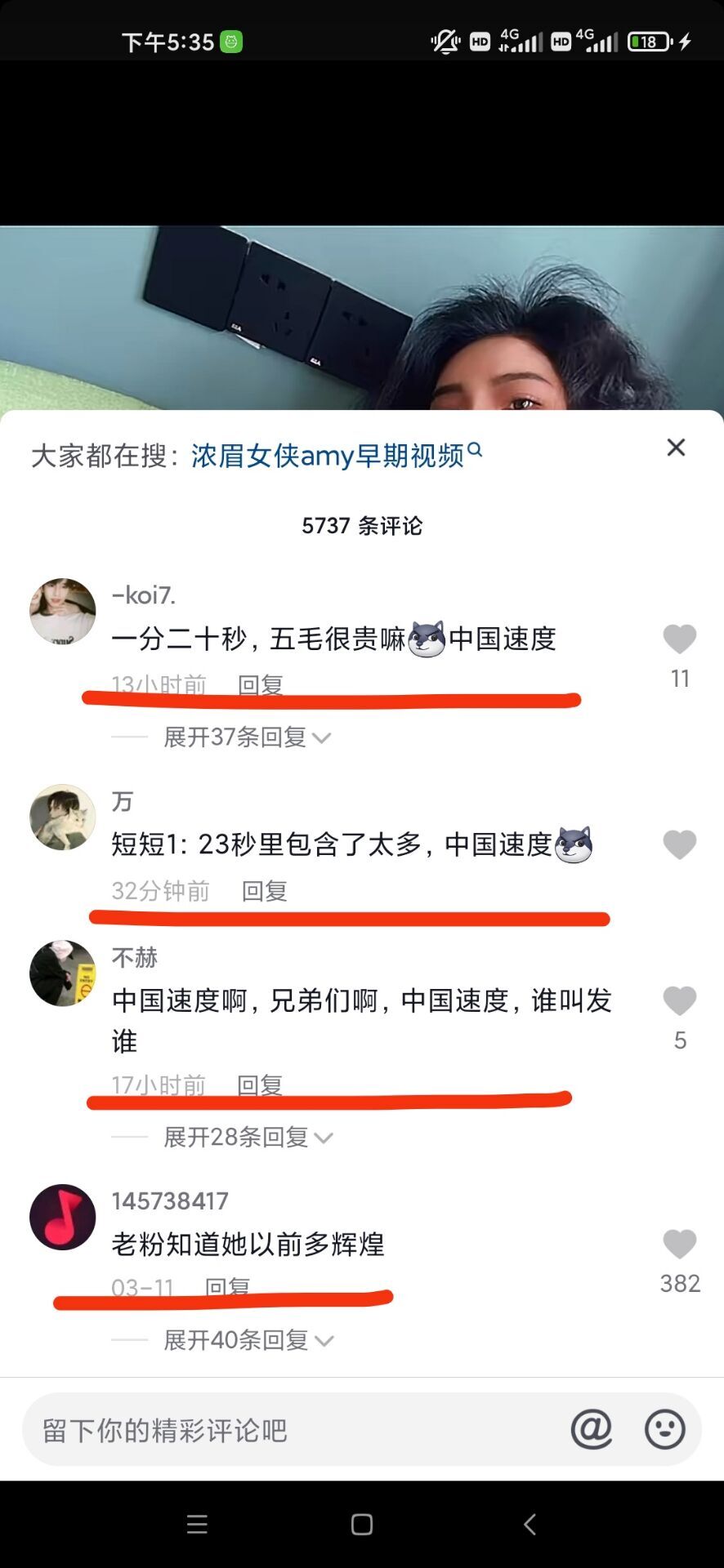Close the comments panel
The image size is (724, 1568).
point(676,448)
